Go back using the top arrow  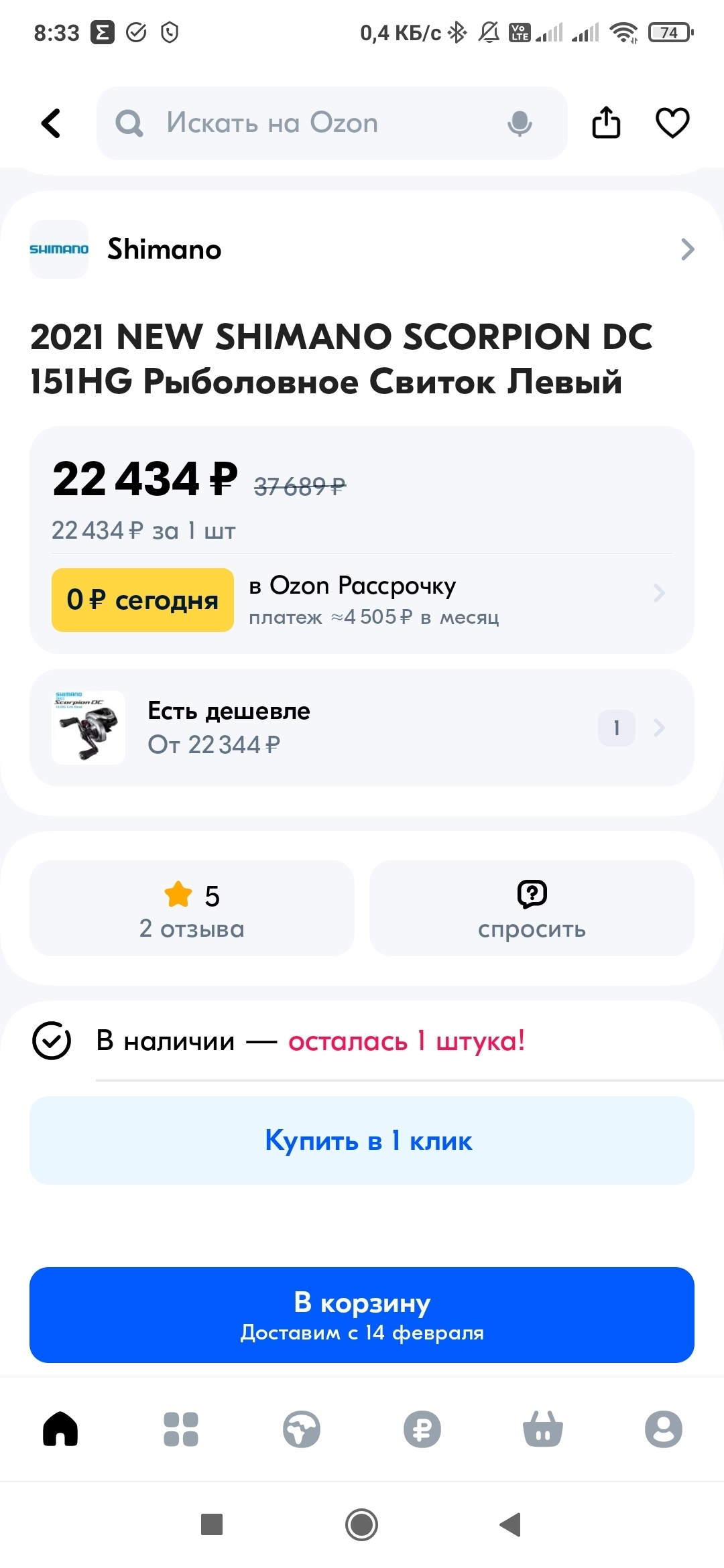51,123
